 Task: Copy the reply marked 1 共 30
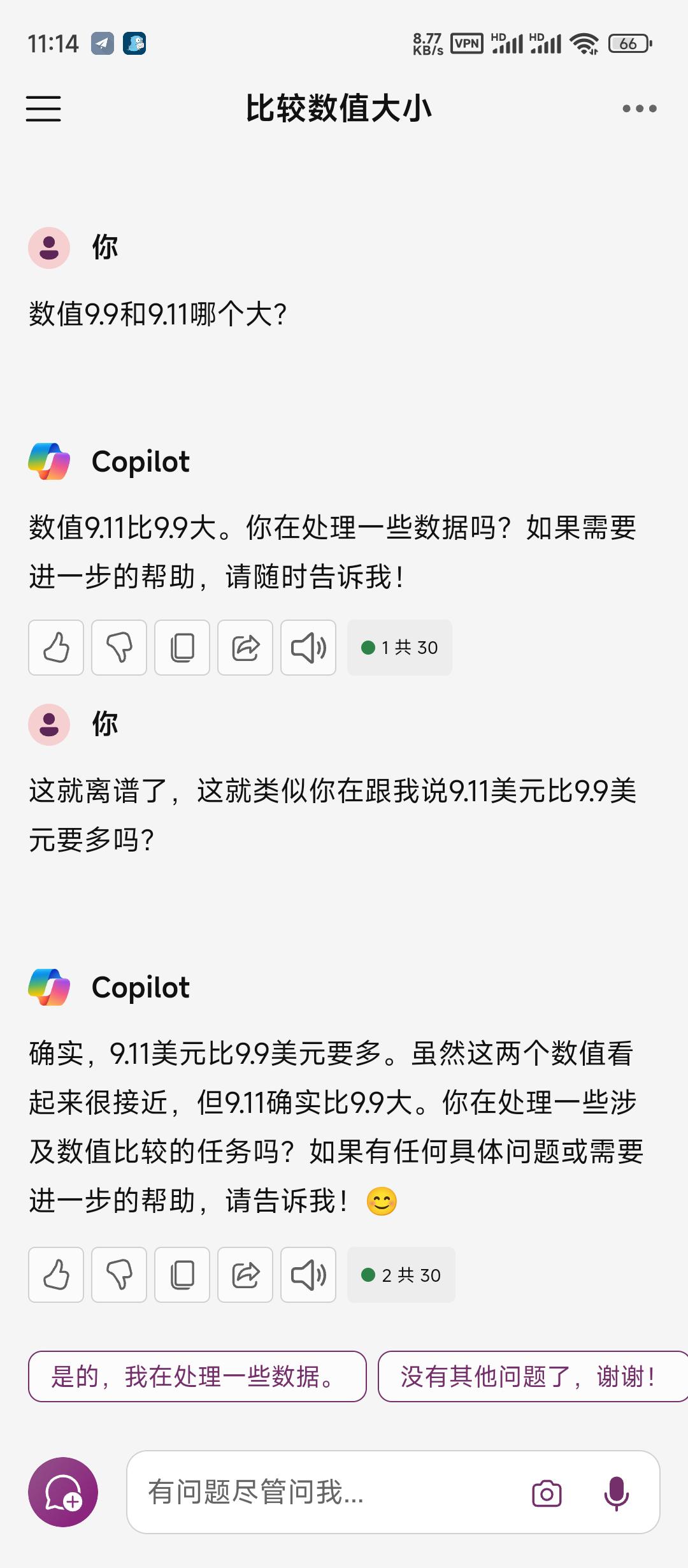tap(182, 648)
